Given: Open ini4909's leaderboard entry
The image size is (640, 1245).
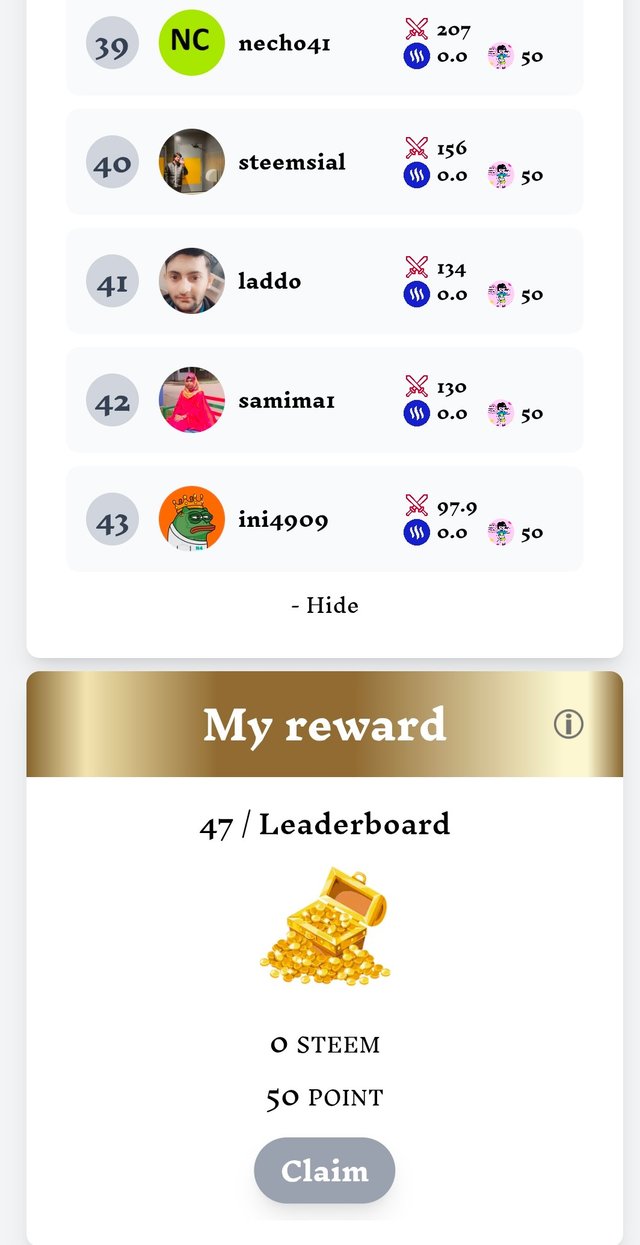Looking at the screenshot, I should click(283, 519).
